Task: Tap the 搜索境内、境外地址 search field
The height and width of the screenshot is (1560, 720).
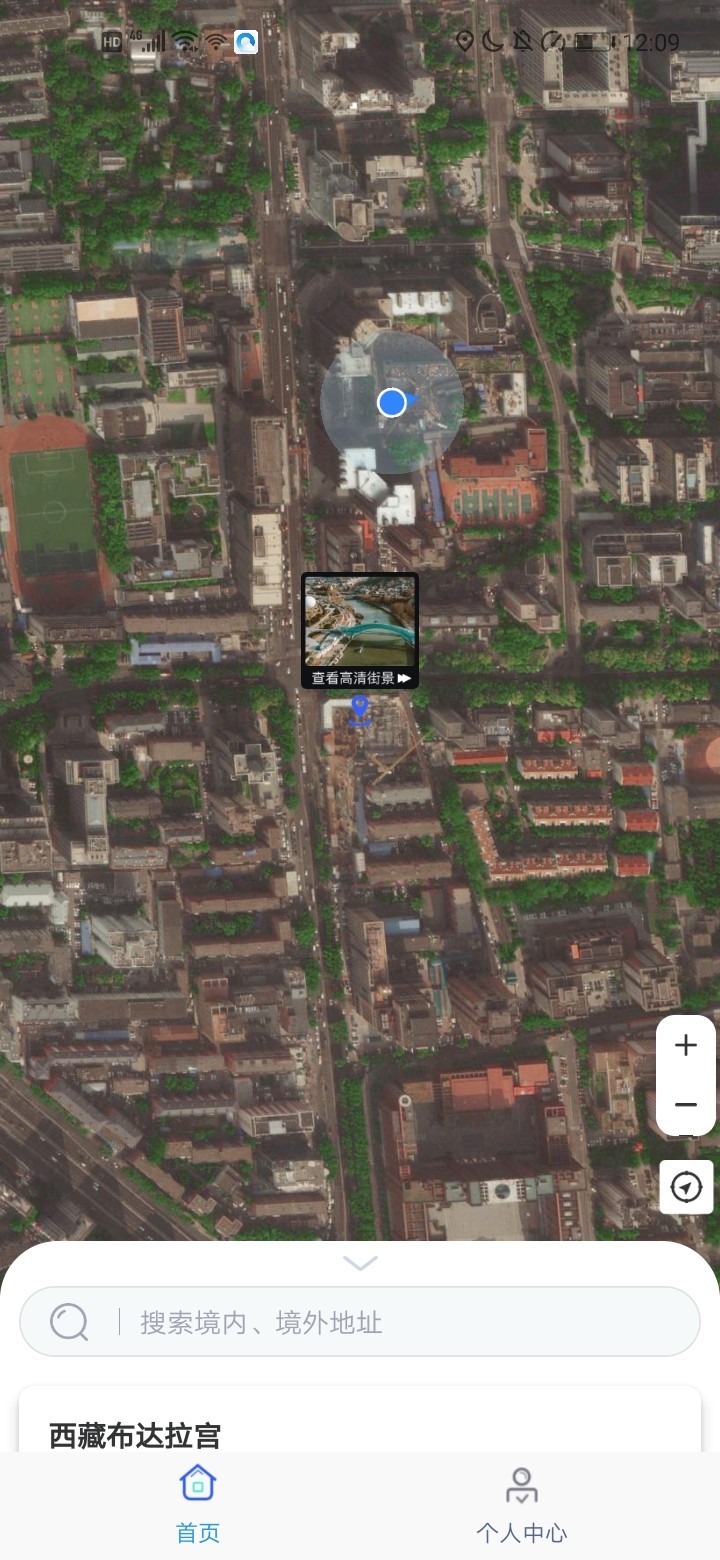Action: point(360,1322)
